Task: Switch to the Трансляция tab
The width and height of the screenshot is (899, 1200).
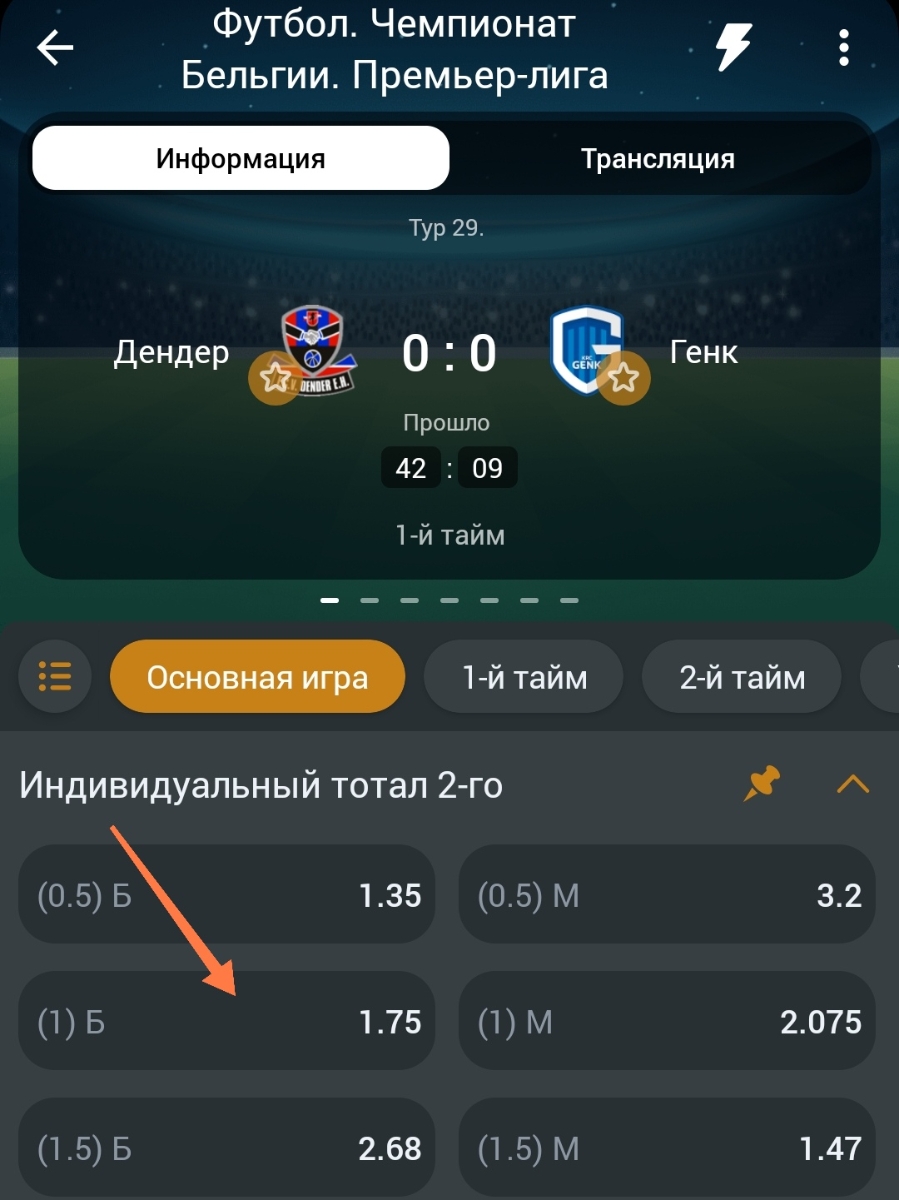Action: pos(658,158)
